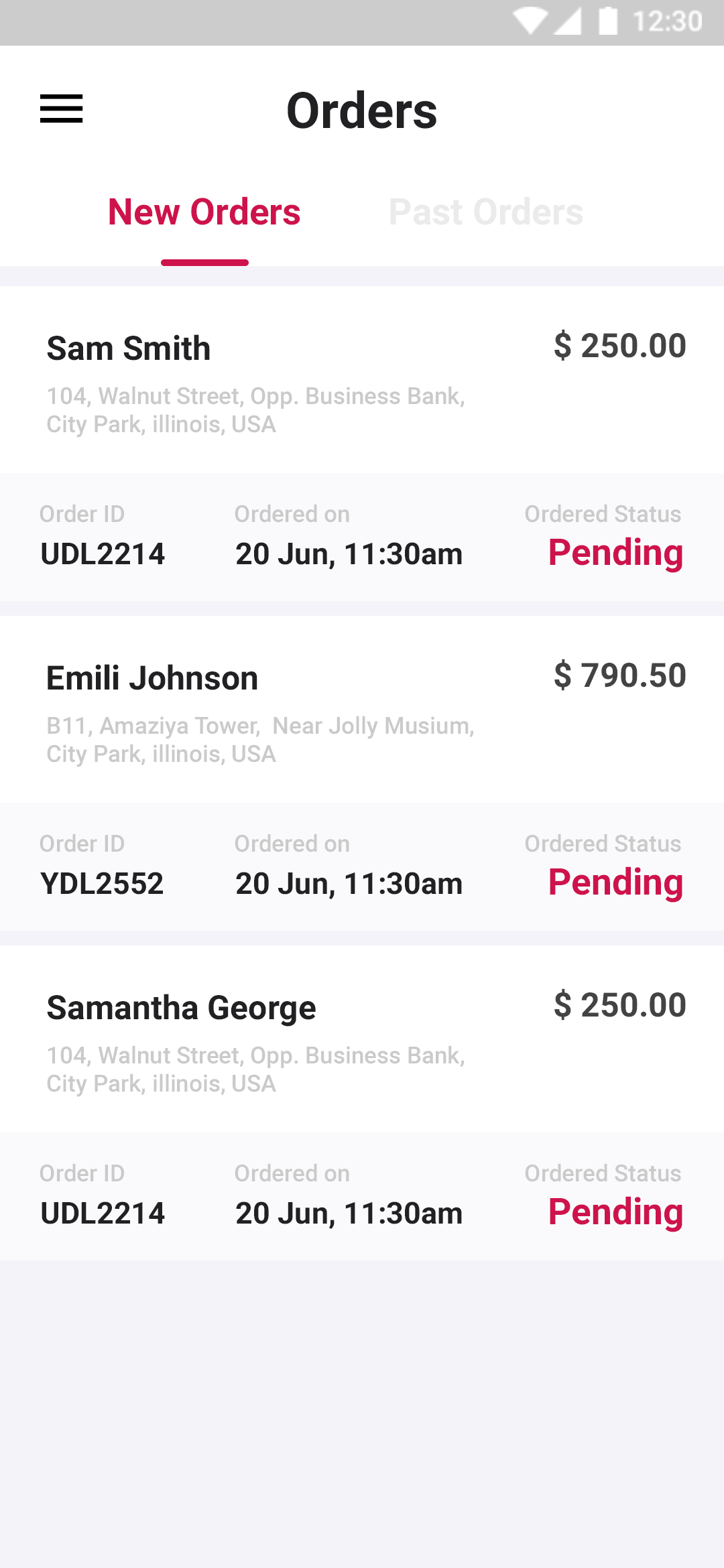The width and height of the screenshot is (724, 1568).
Task: Click the battery icon in status bar
Action: coord(607,20)
